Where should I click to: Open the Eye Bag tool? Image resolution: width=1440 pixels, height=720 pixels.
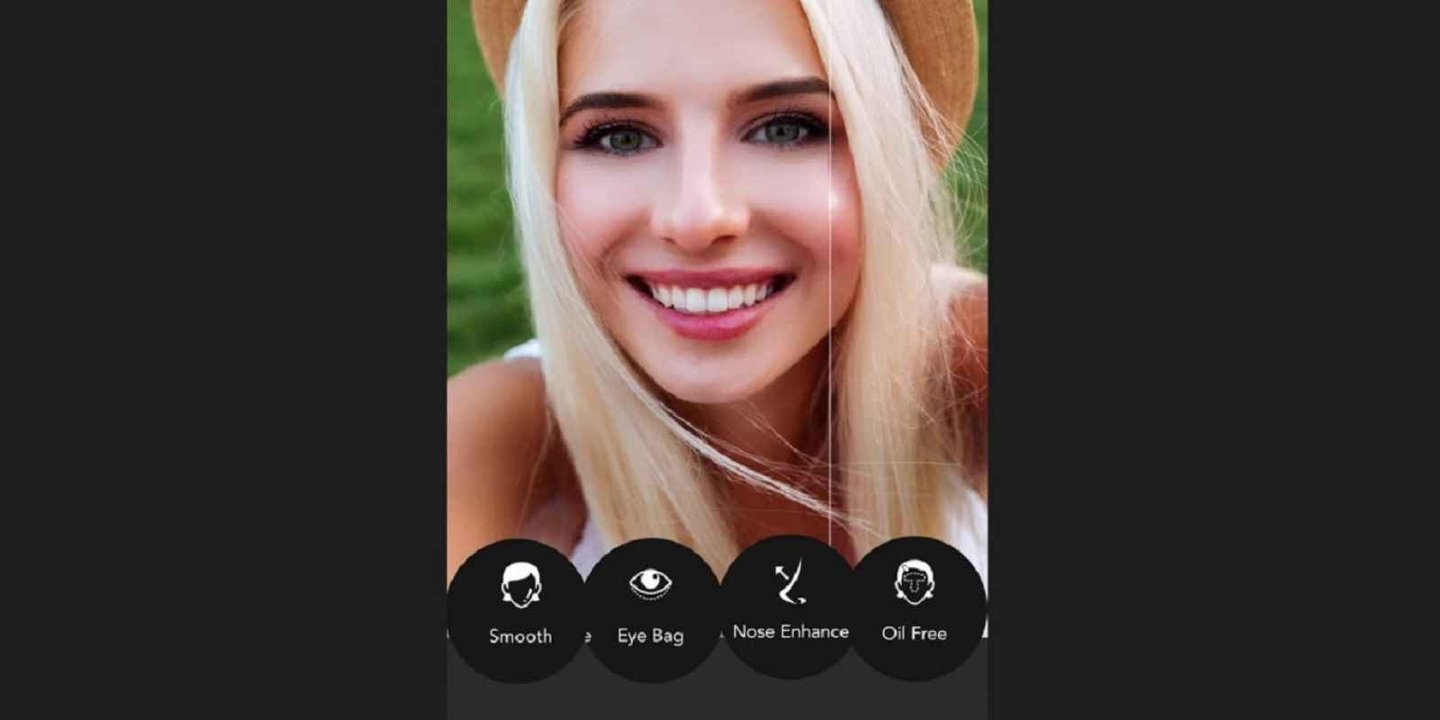pyautogui.click(x=651, y=608)
